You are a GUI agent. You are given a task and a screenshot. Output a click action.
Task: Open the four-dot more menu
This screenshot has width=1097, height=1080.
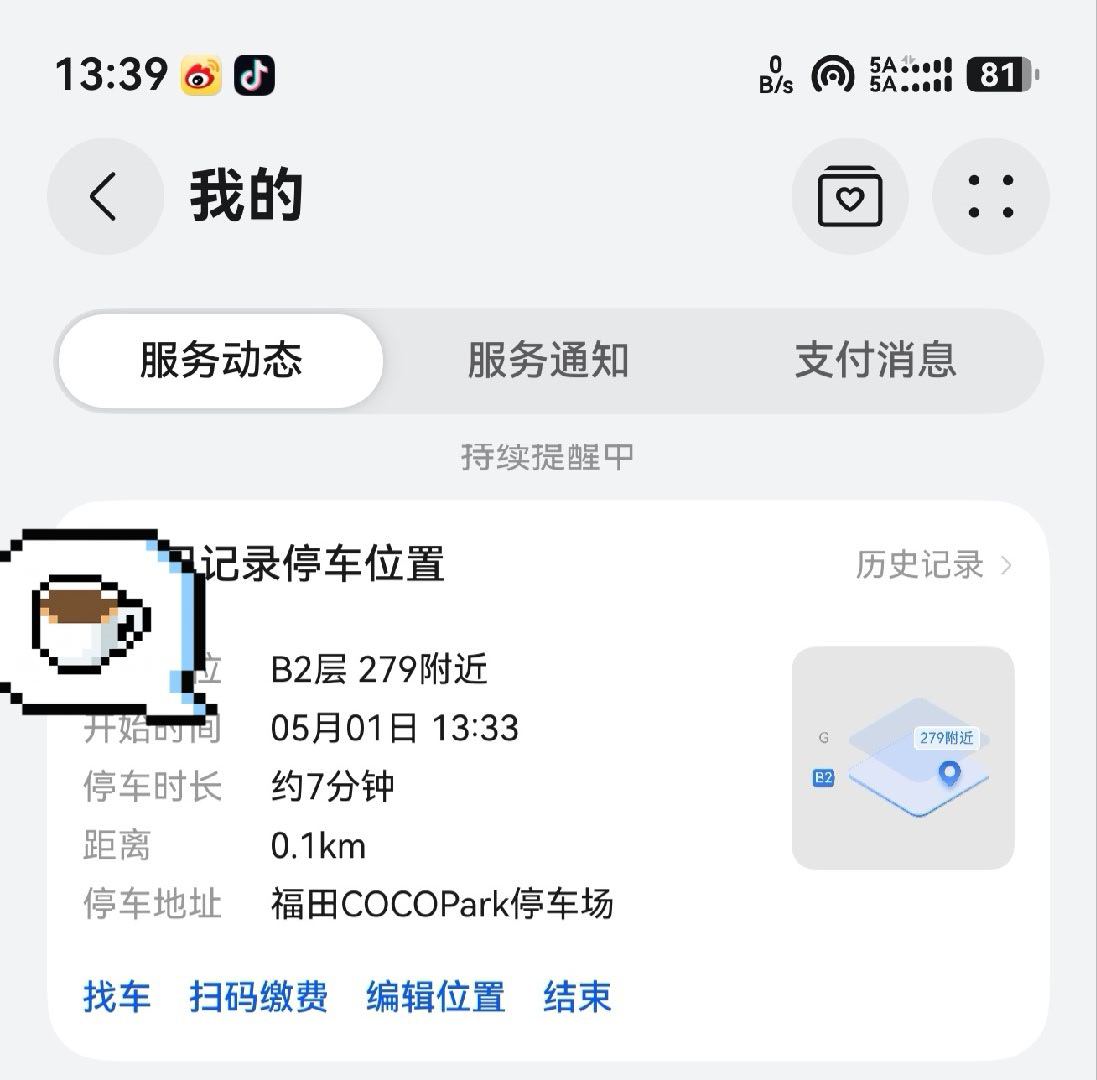click(991, 197)
